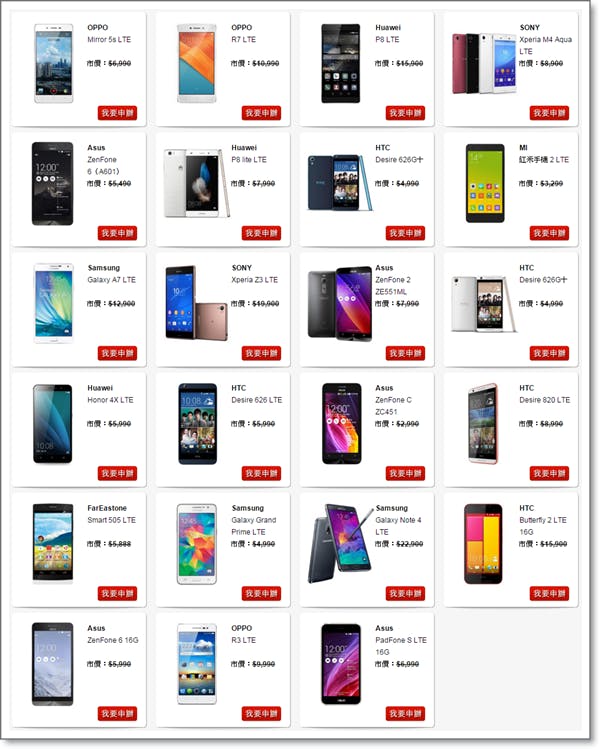
Task: Apply for SONY Xperia M4 Aqua LTE
Action: [x=549, y=113]
